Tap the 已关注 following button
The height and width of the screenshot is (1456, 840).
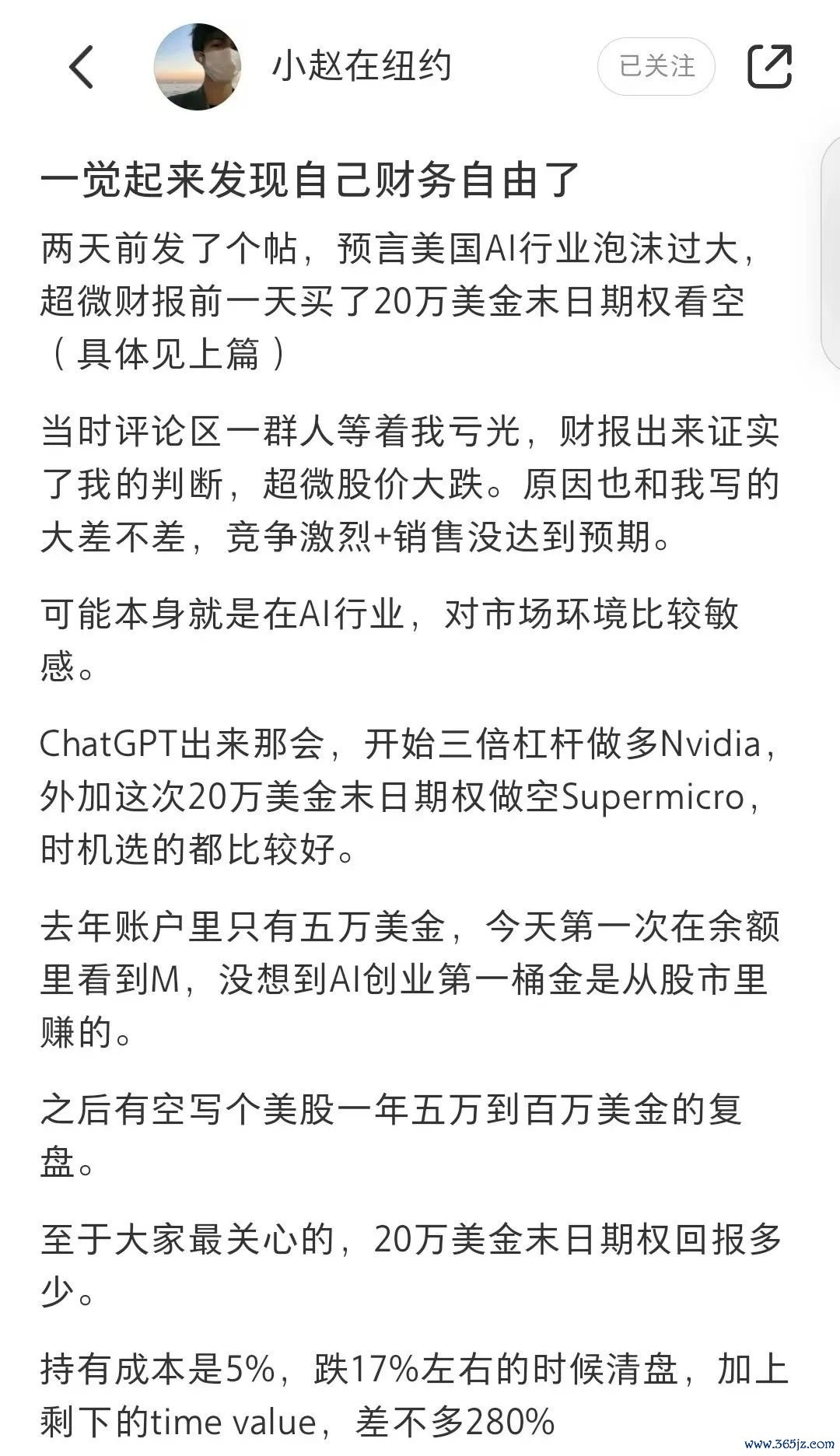656,66
